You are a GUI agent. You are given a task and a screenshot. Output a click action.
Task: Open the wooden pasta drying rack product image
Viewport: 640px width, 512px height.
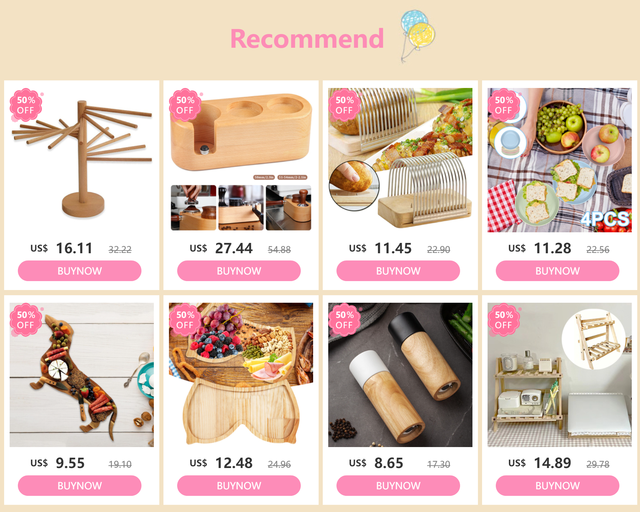click(x=82, y=160)
